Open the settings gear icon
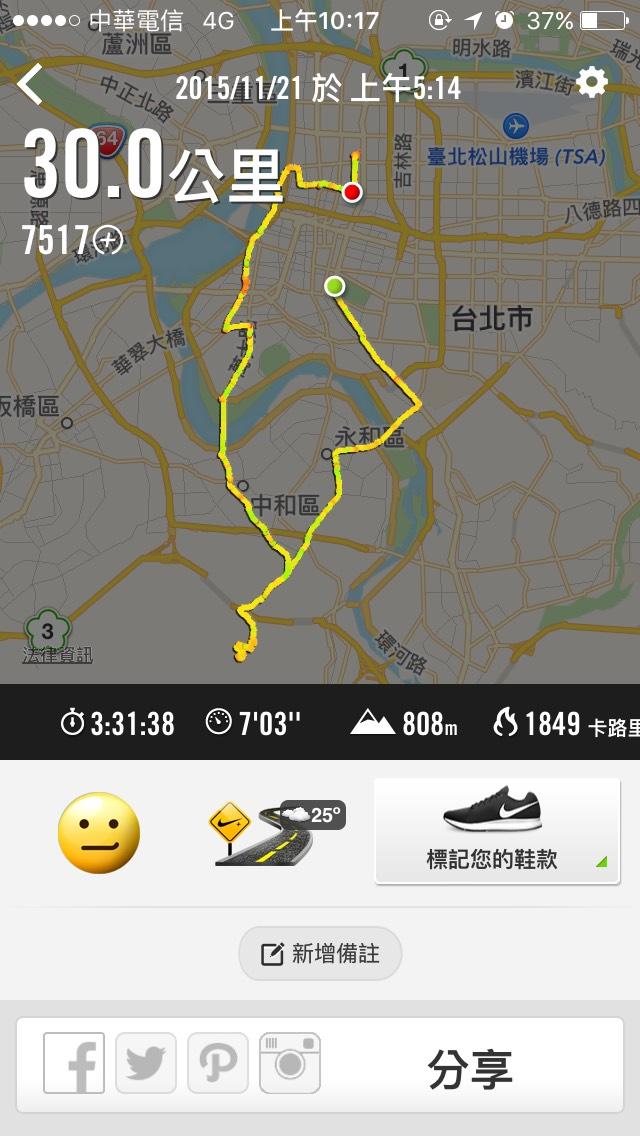Screen dimensions: 640x1136 tap(592, 83)
